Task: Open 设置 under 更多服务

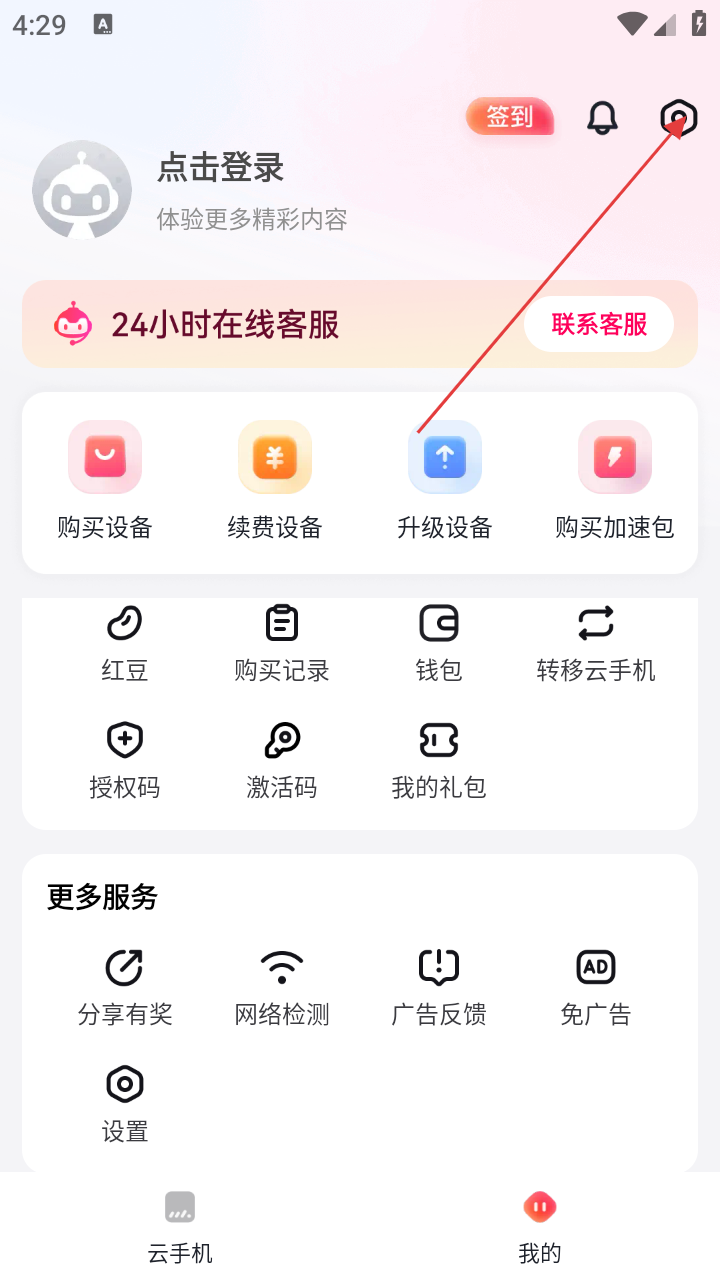Action: [125, 1103]
